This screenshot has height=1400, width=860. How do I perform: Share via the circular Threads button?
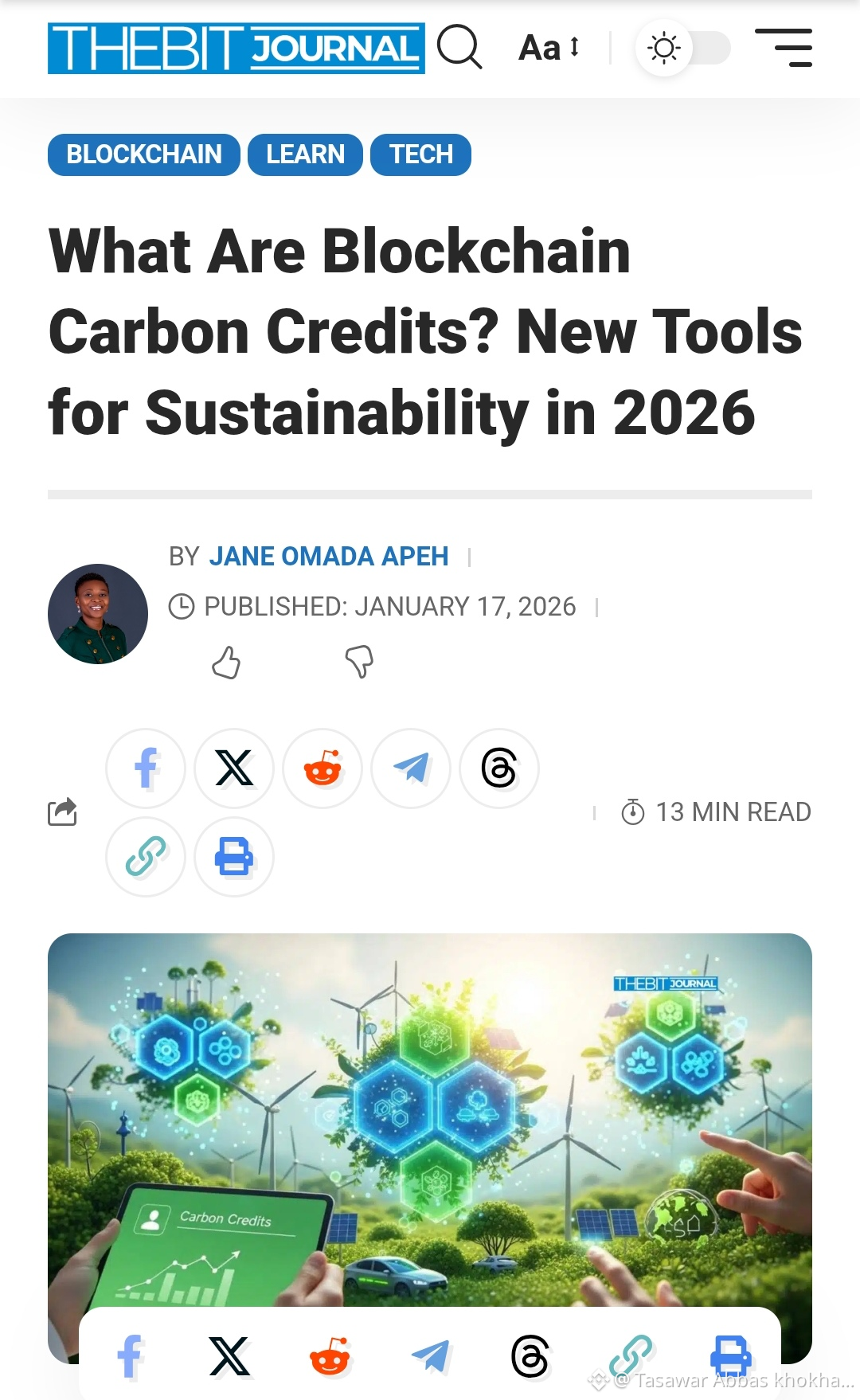tap(499, 768)
